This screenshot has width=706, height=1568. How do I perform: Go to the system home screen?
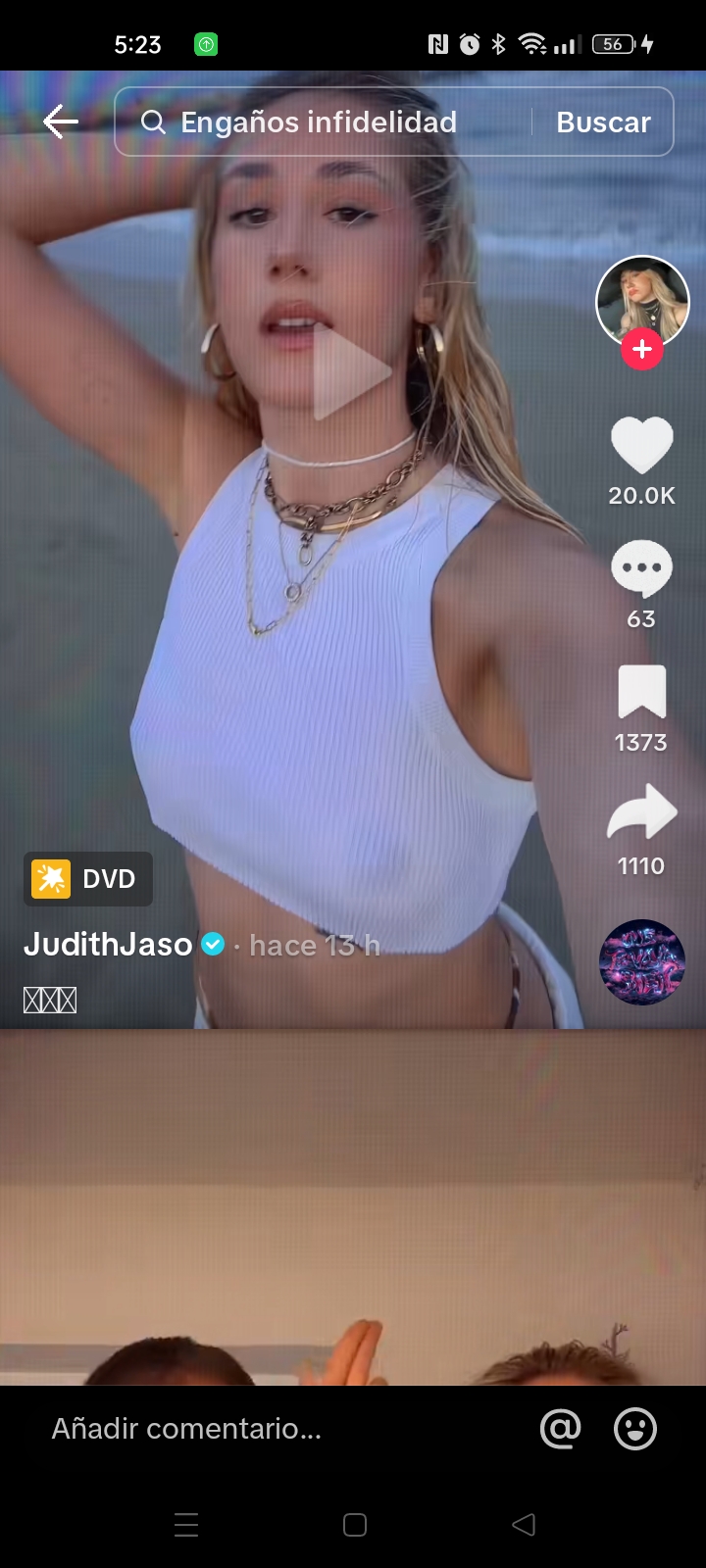click(355, 1525)
